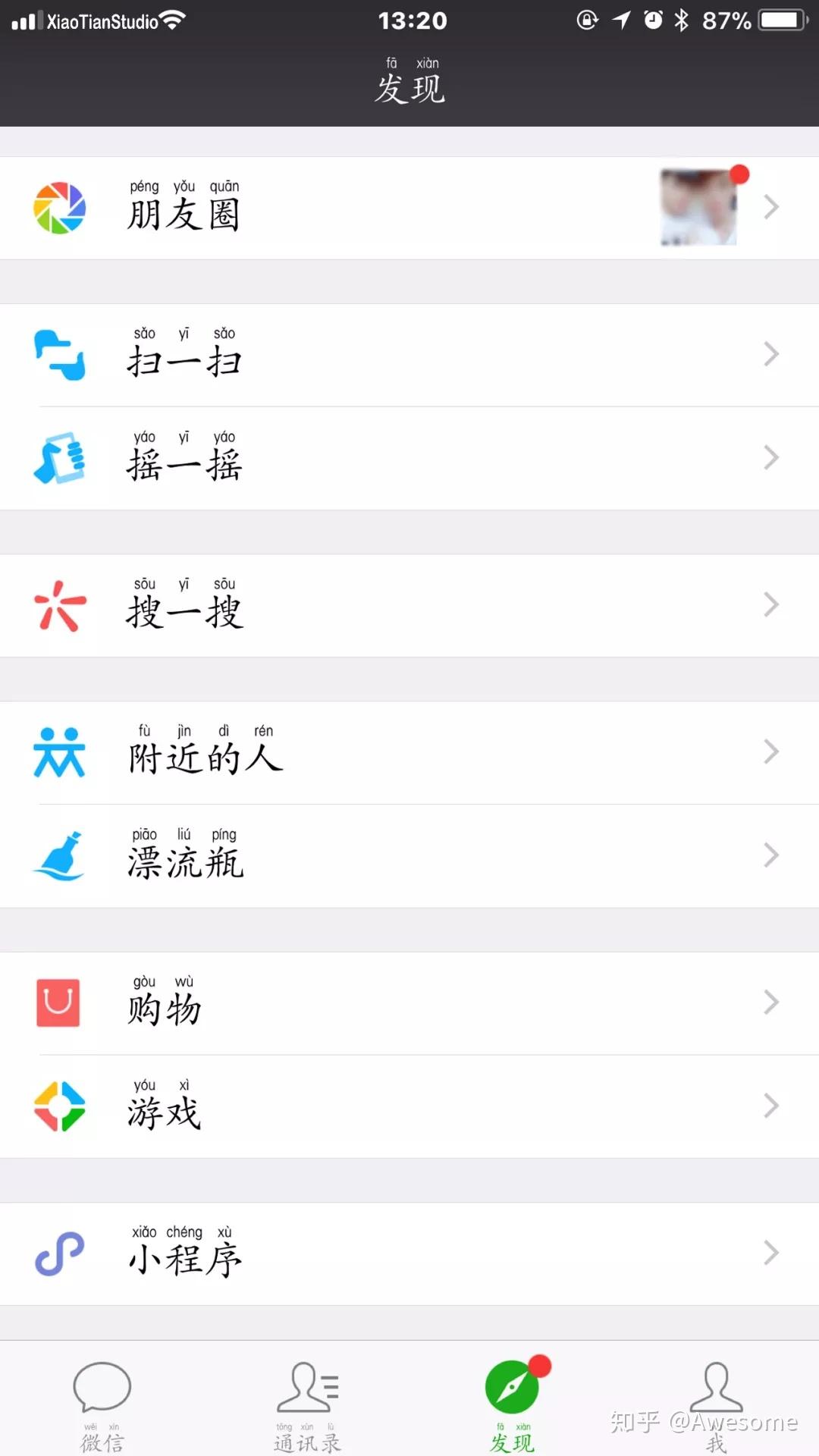The image size is (819, 1456).
Task: Open 朋友圈 (Moments)
Action: 409,208
